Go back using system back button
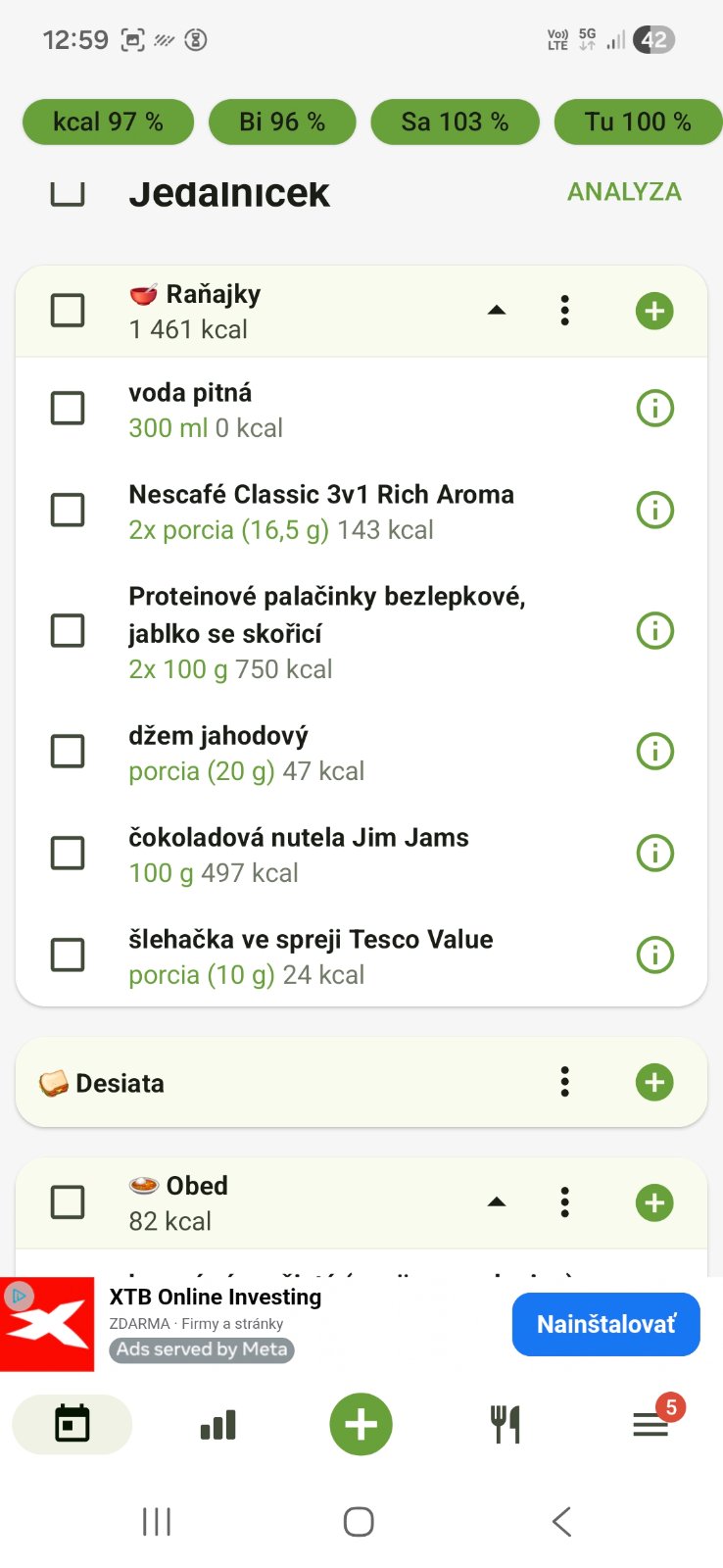This screenshot has width=723, height=1568. pyautogui.click(x=561, y=1522)
